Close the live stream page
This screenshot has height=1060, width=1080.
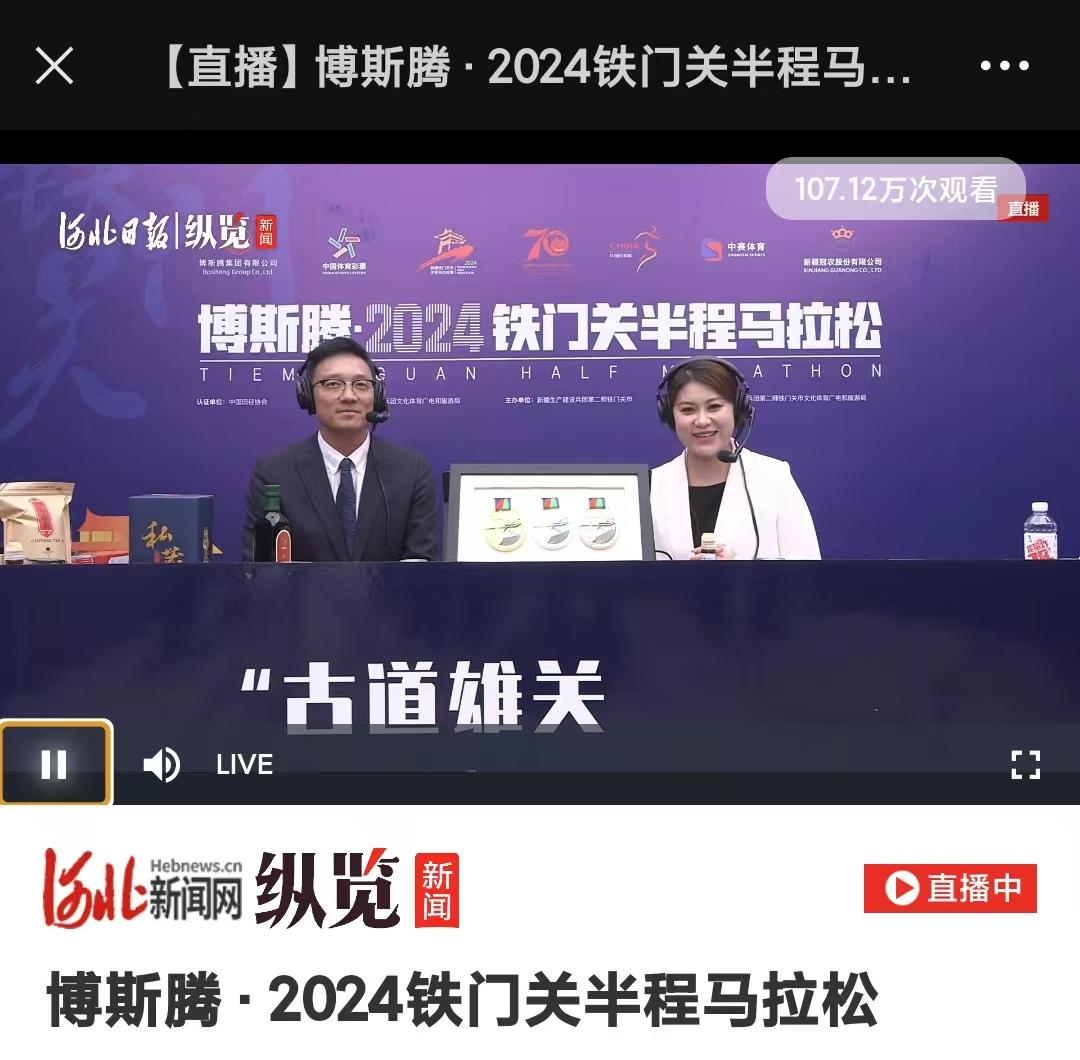tap(54, 66)
